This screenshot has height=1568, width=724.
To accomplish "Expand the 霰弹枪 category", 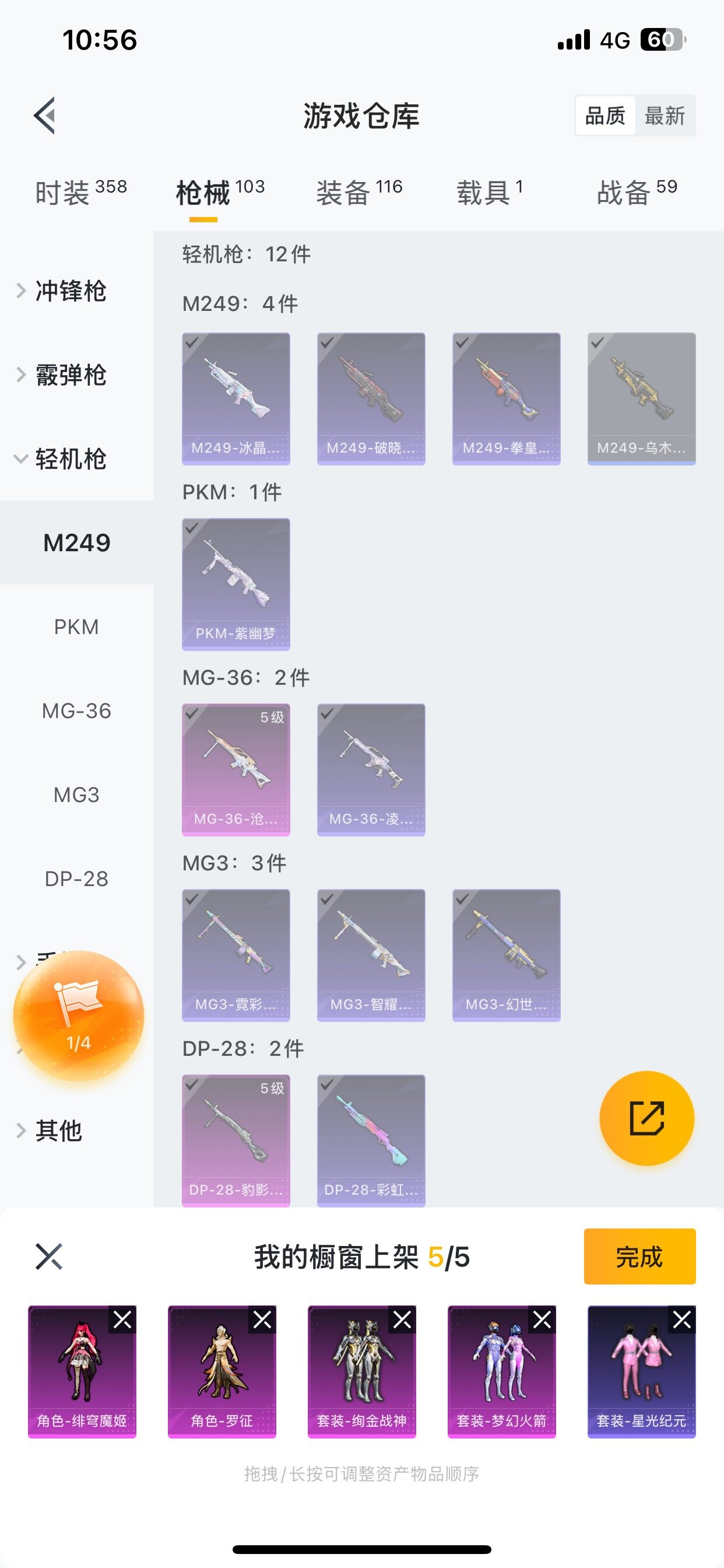I will (70, 375).
